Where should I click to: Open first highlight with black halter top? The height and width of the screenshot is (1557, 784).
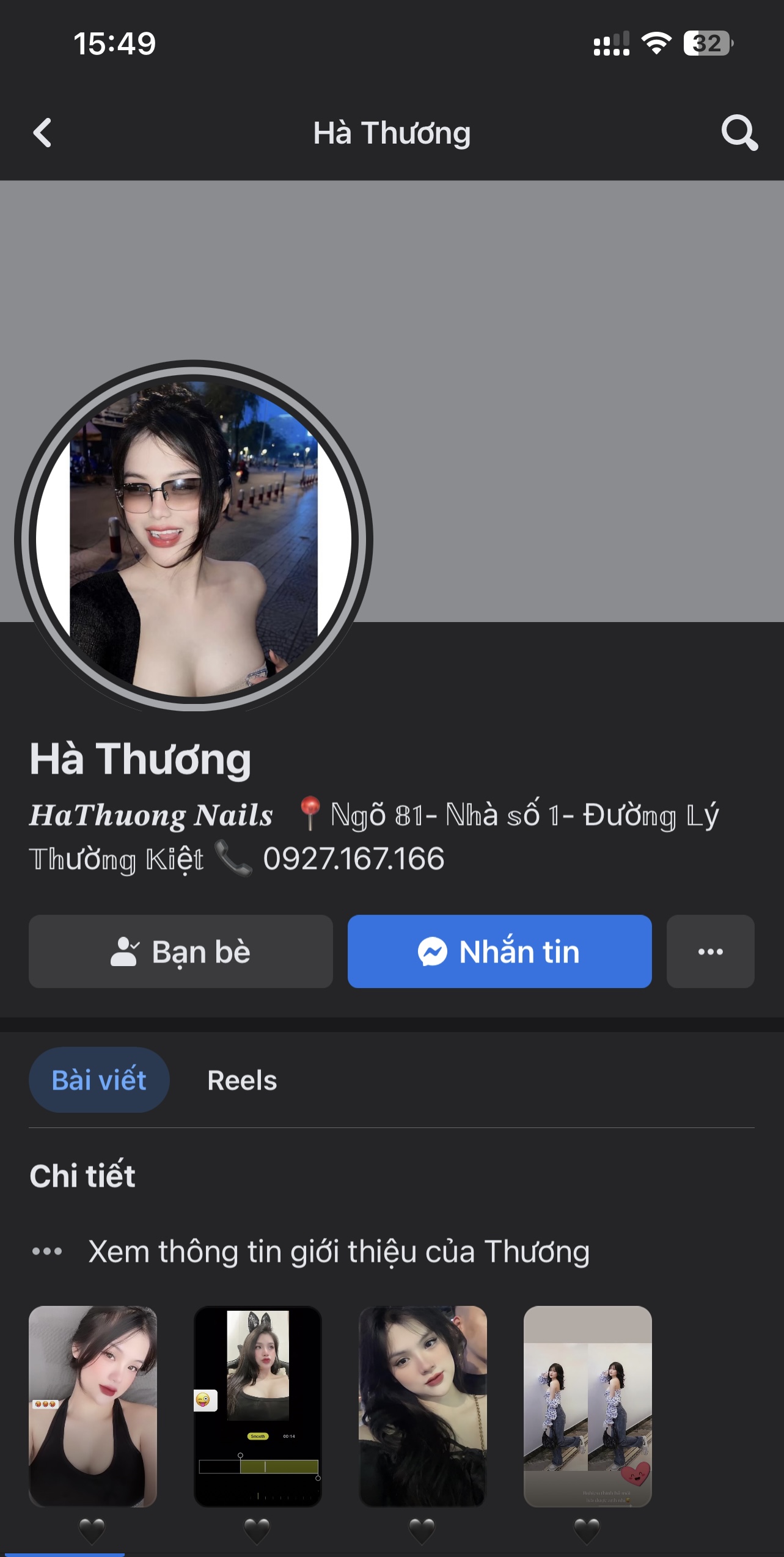point(93,1405)
